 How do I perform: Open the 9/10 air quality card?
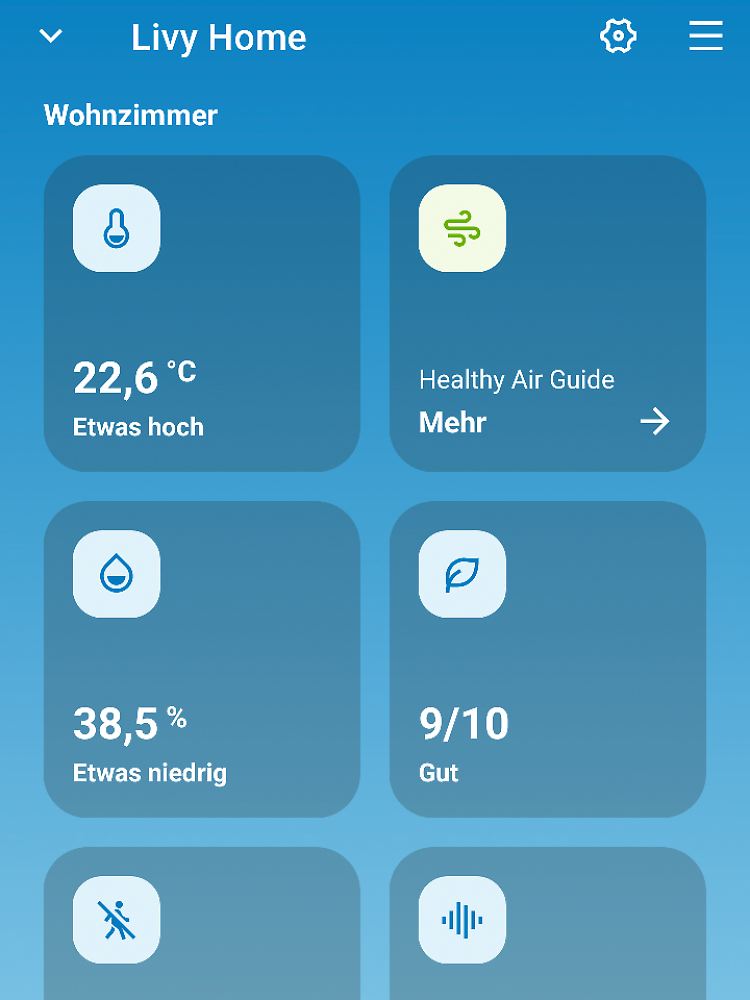coord(547,659)
